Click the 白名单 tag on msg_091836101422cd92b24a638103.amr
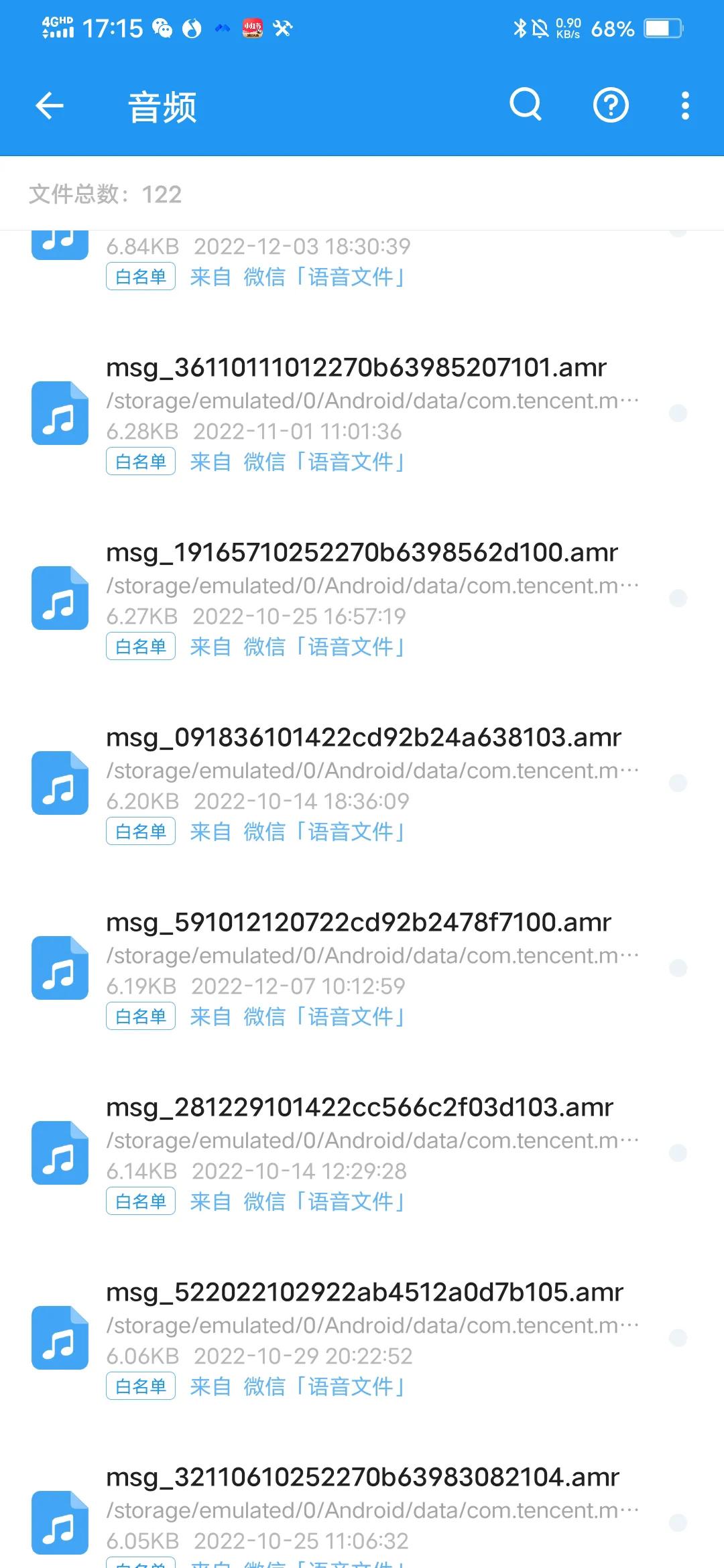The image size is (724, 1568). coord(140,831)
